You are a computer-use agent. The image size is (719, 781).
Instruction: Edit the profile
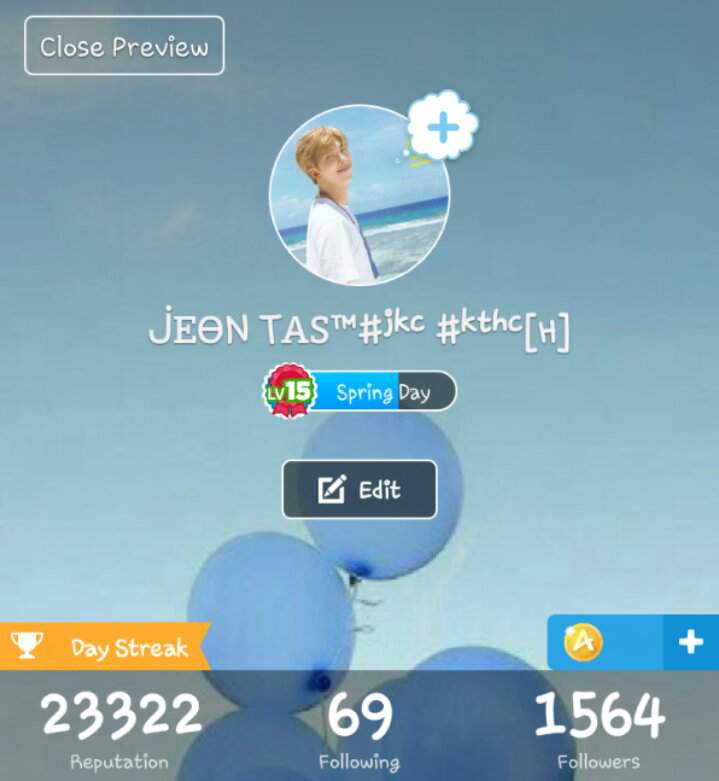click(359, 489)
